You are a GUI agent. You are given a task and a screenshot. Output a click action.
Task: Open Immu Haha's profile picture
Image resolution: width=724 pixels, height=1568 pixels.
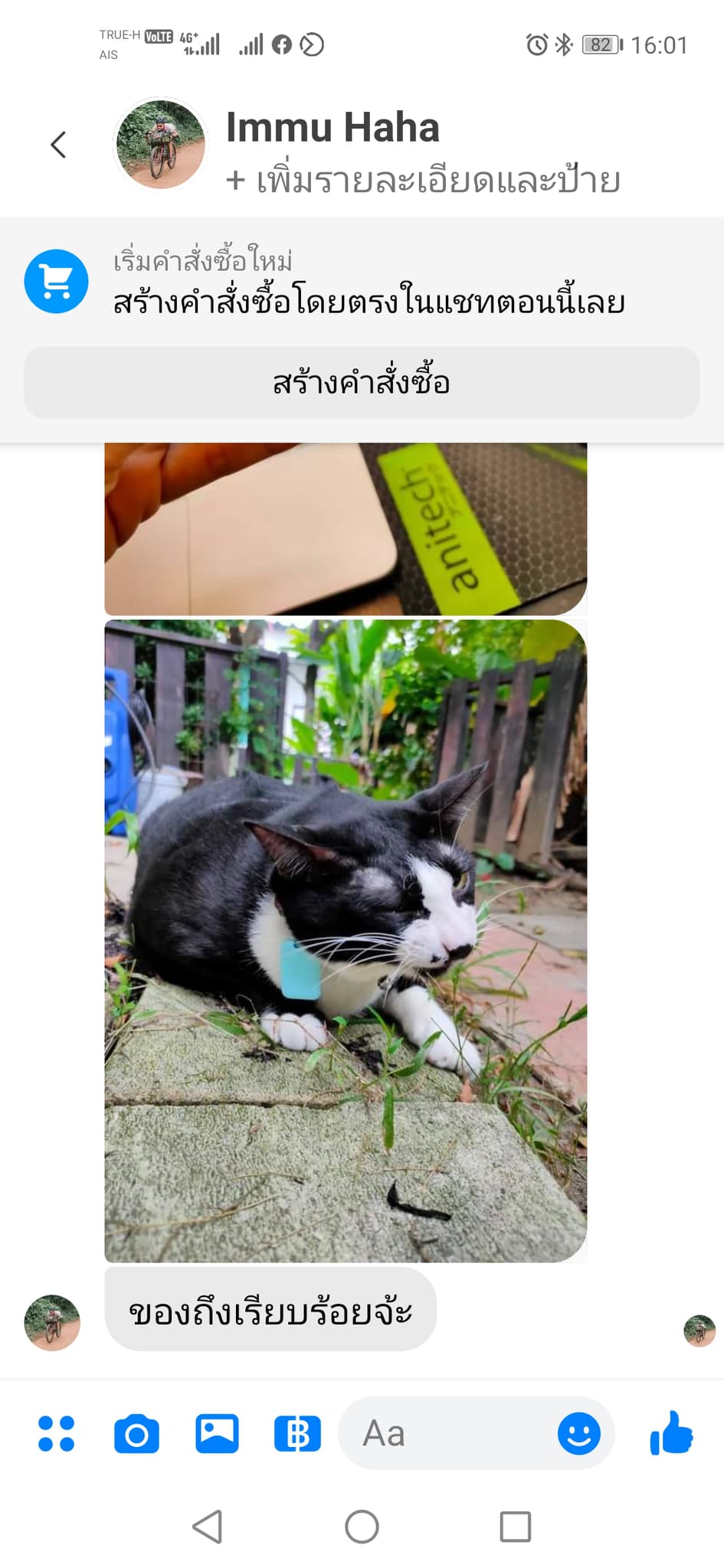pyautogui.click(x=160, y=144)
